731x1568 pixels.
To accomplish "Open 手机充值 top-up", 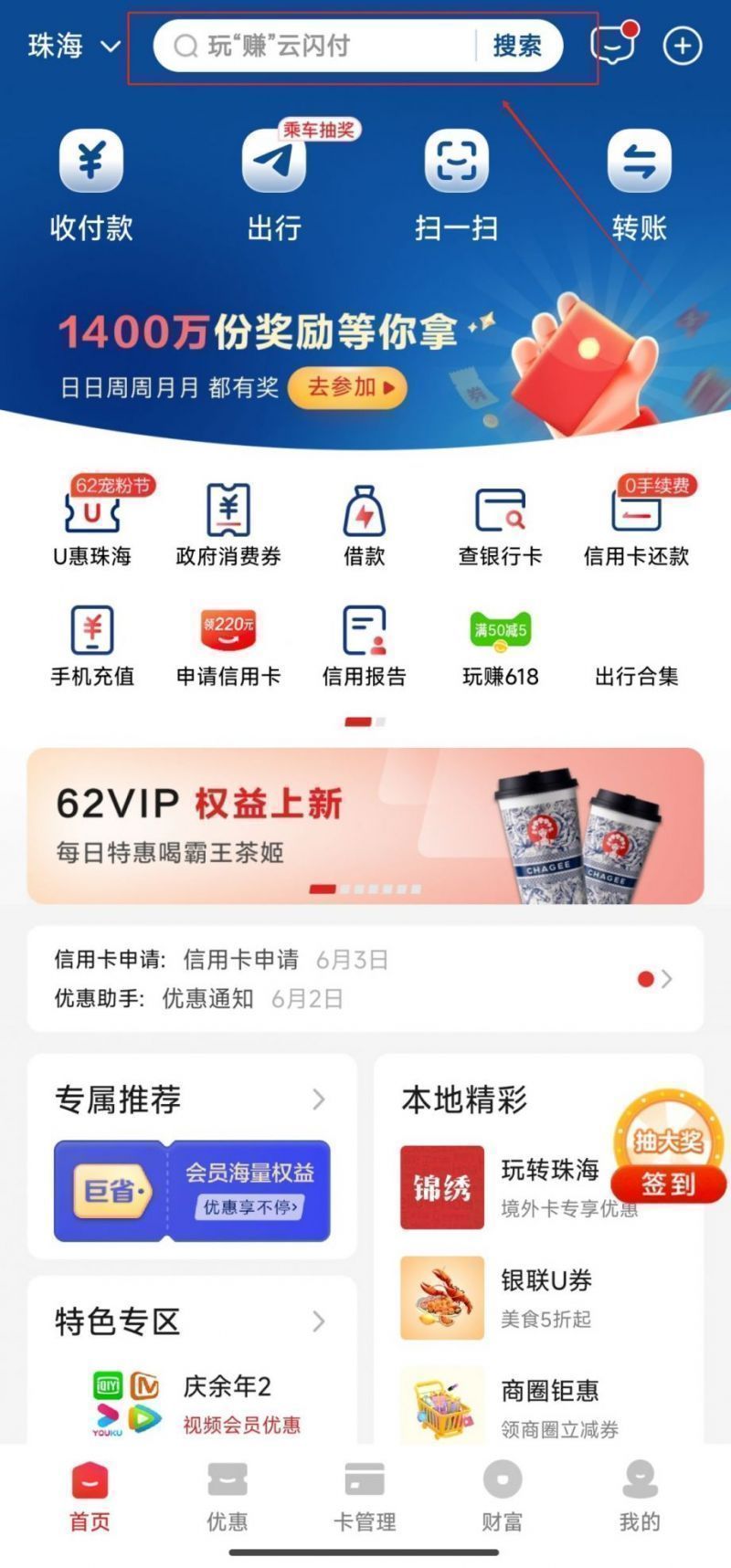I will pos(91,646).
